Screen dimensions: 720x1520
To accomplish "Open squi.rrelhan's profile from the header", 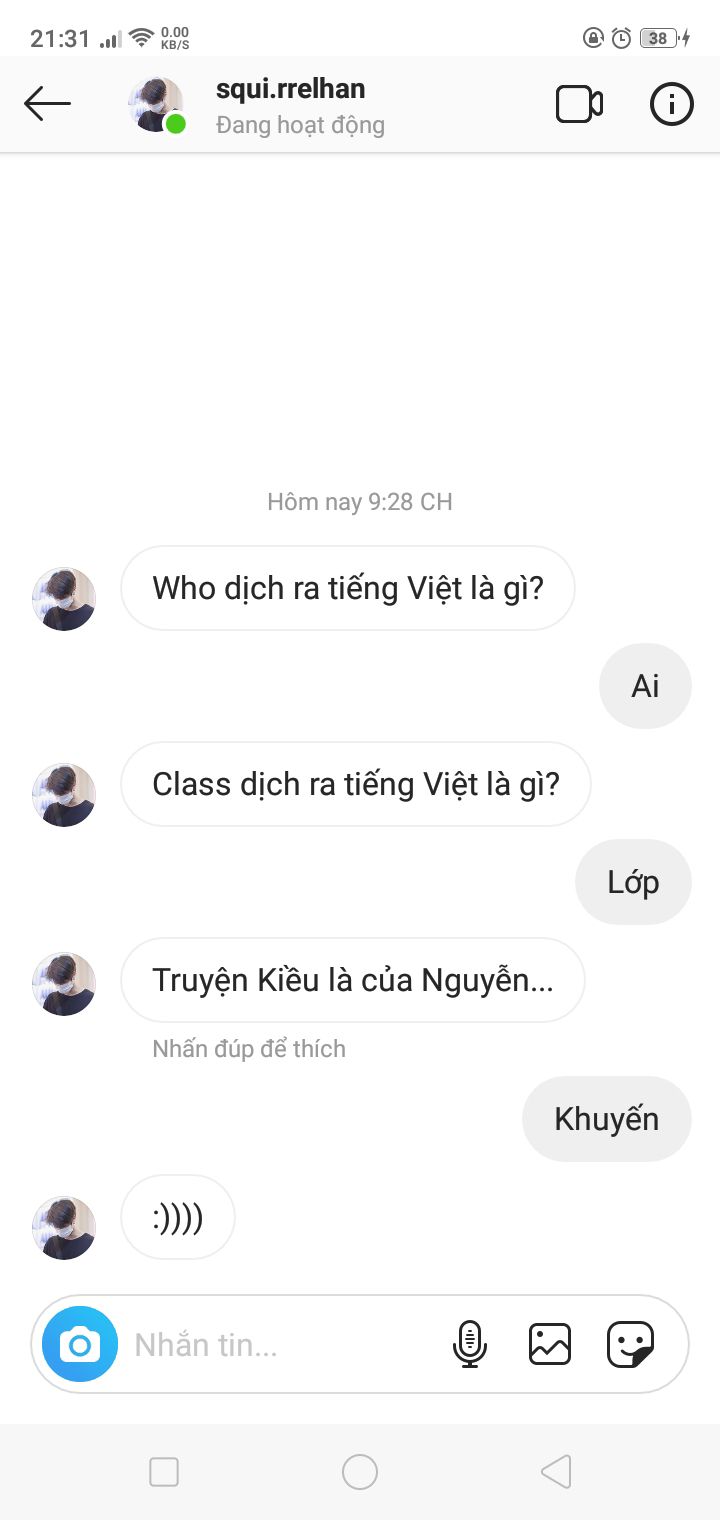I will pyautogui.click(x=291, y=89).
